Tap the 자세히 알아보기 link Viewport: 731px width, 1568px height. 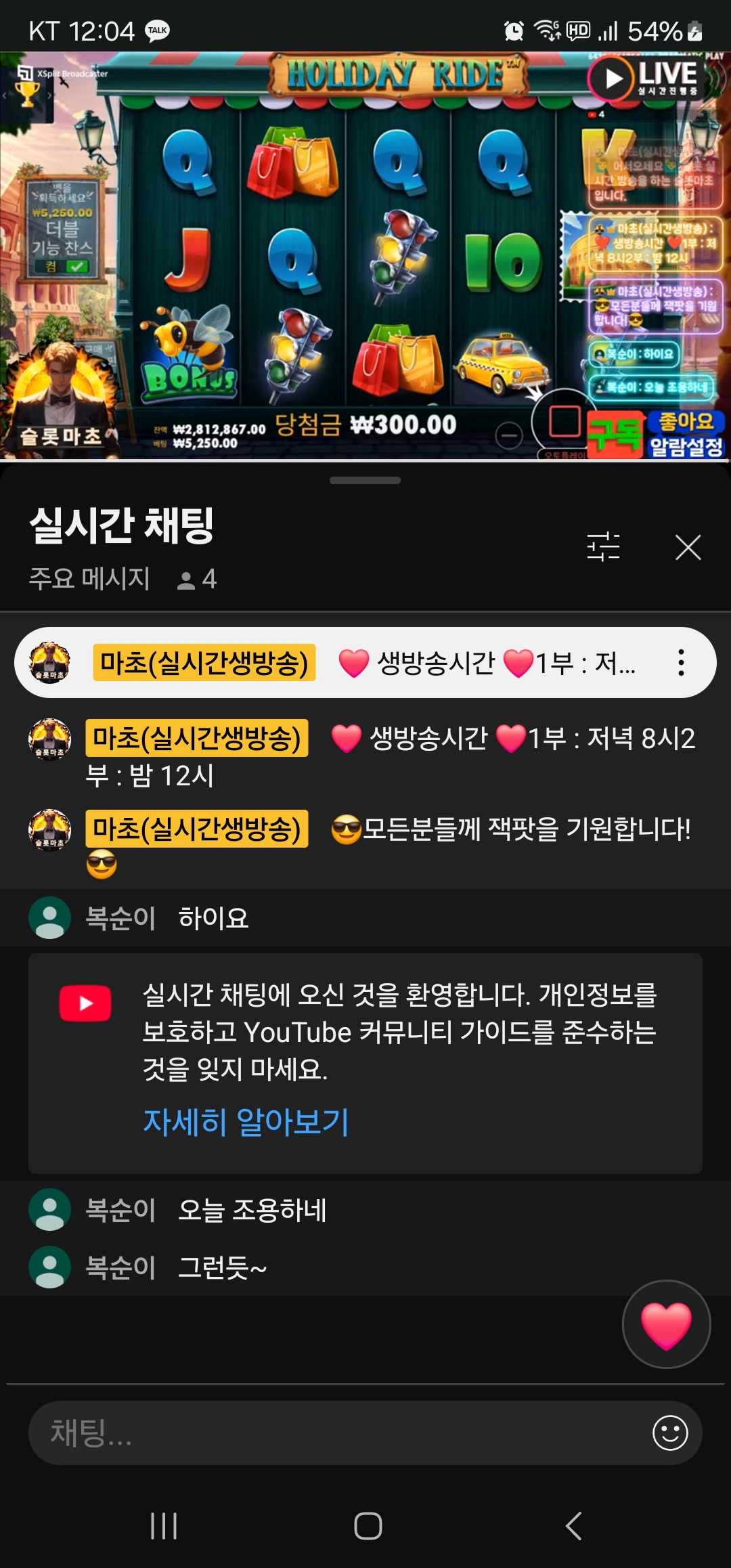coord(246,1122)
